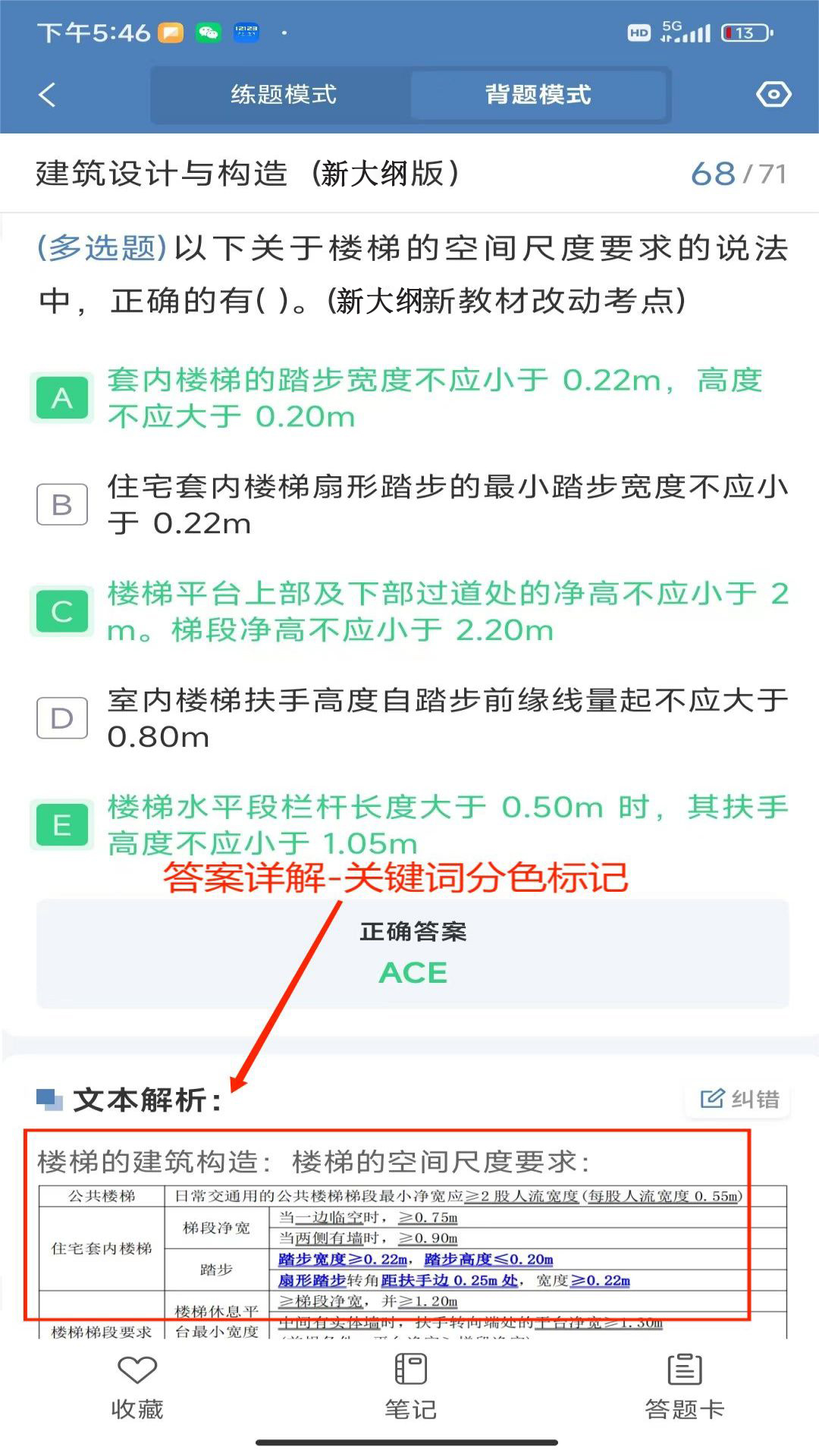Open 笔记 to write a note
Image resolution: width=819 pixels, height=1456 pixels.
tap(410, 1387)
